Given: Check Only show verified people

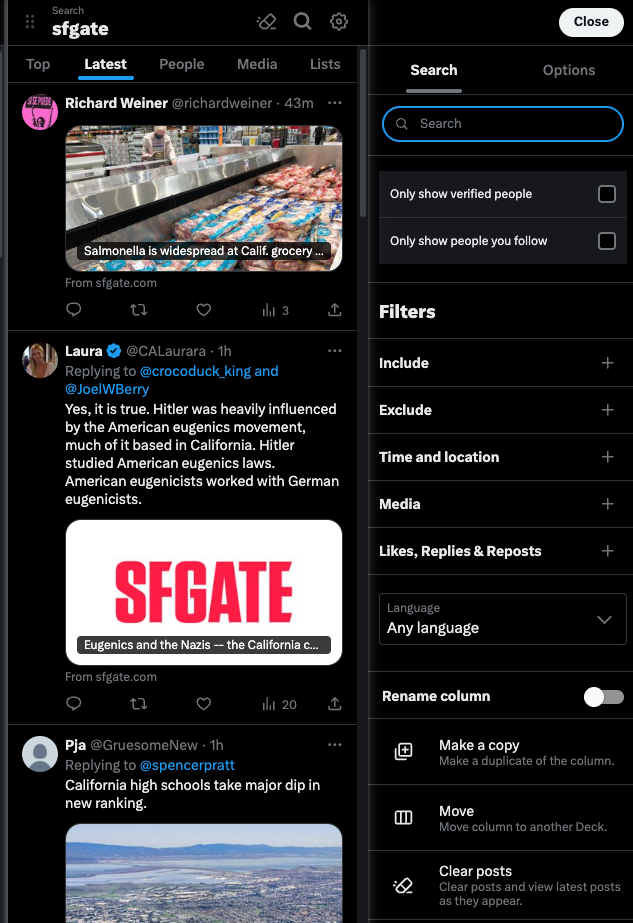Looking at the screenshot, I should (606, 194).
